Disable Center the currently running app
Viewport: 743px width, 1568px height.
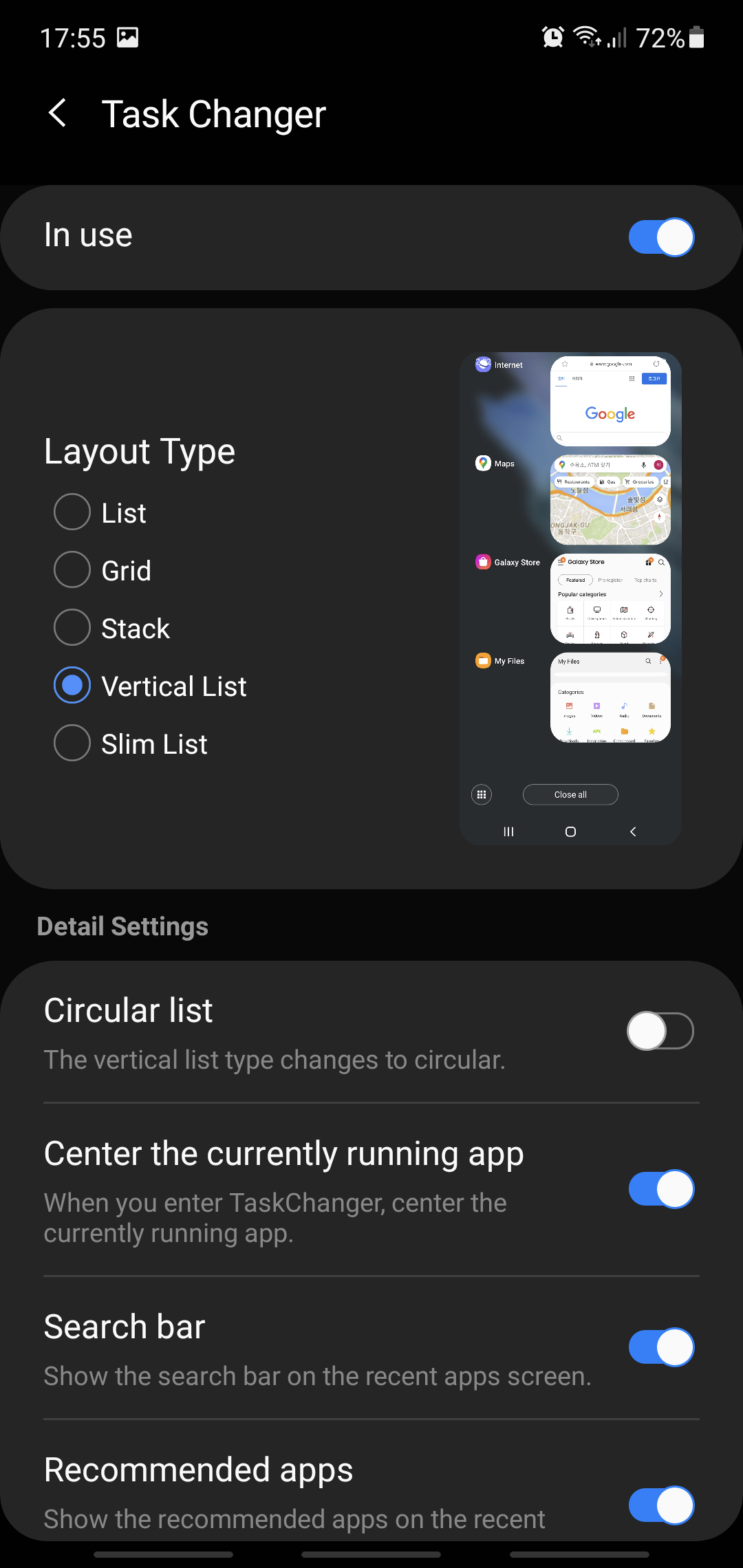(660, 1189)
